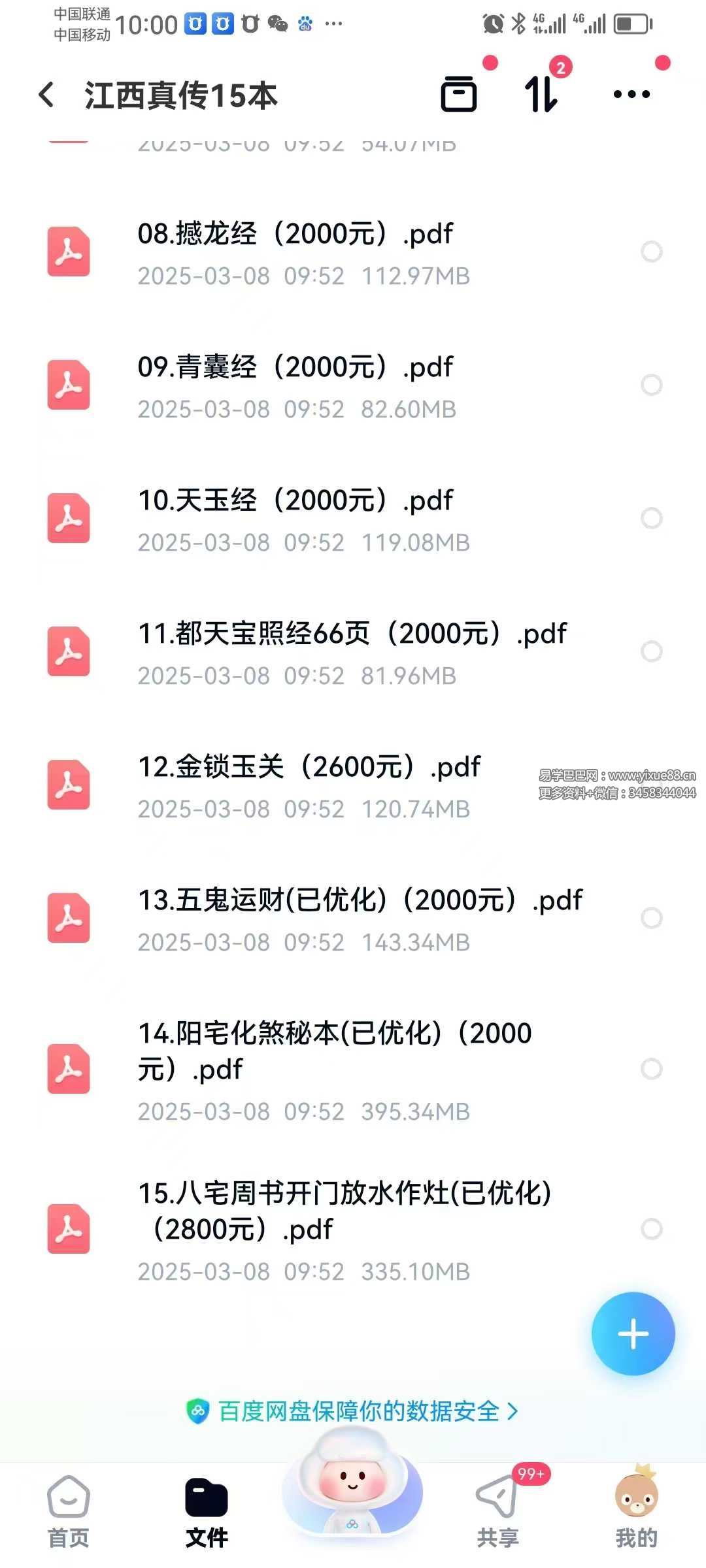The image size is (706, 1568).
Task: Select the checkbox next to 09.青囊经
Action: tap(651, 385)
